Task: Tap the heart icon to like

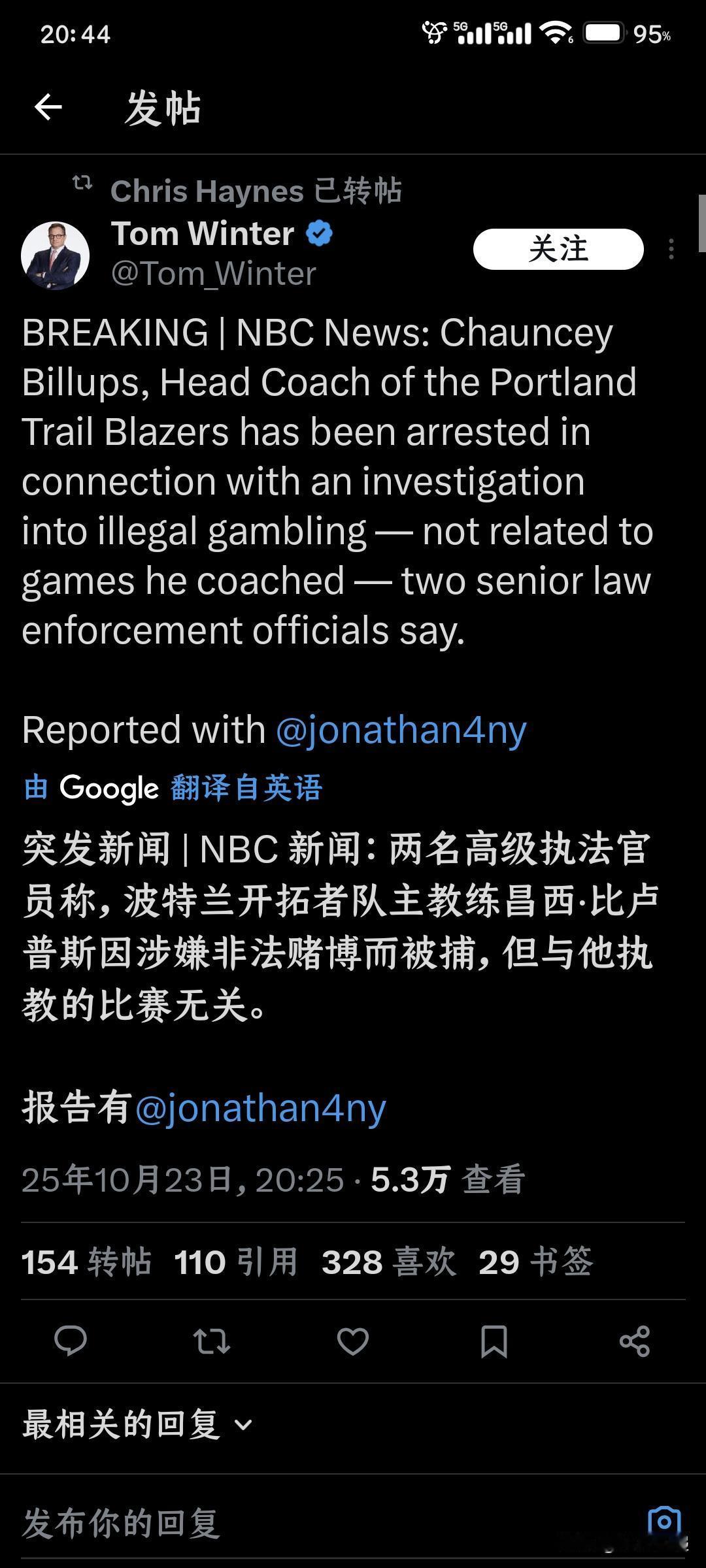Action: click(353, 1340)
